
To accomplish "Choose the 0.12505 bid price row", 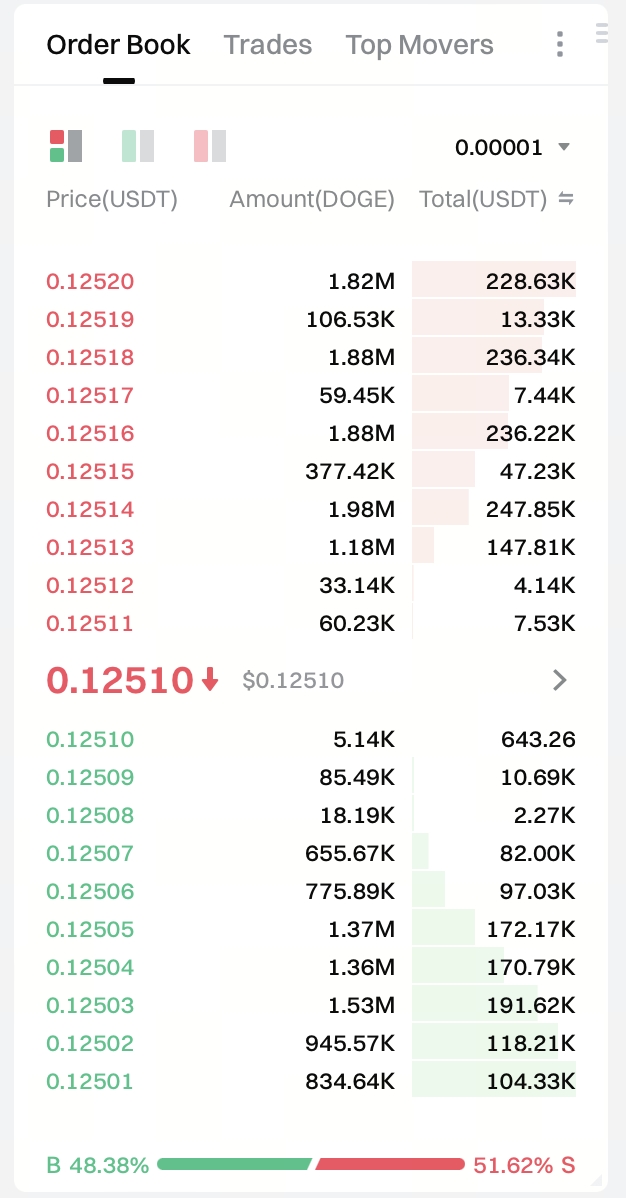I will [310, 930].
